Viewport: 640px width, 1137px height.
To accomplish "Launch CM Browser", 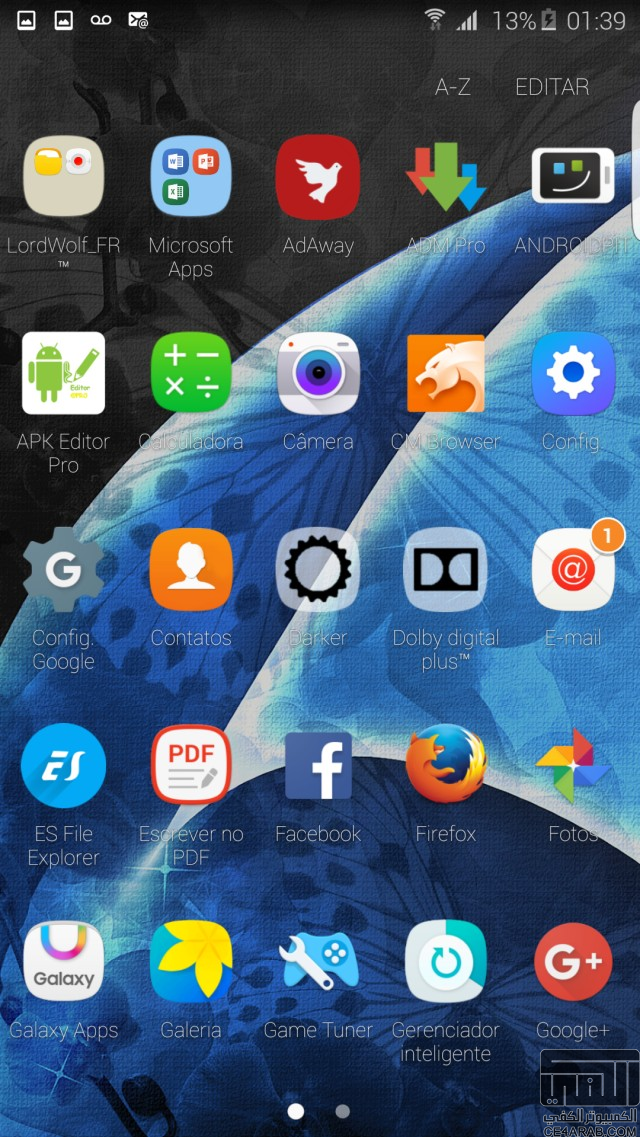I will coord(445,373).
